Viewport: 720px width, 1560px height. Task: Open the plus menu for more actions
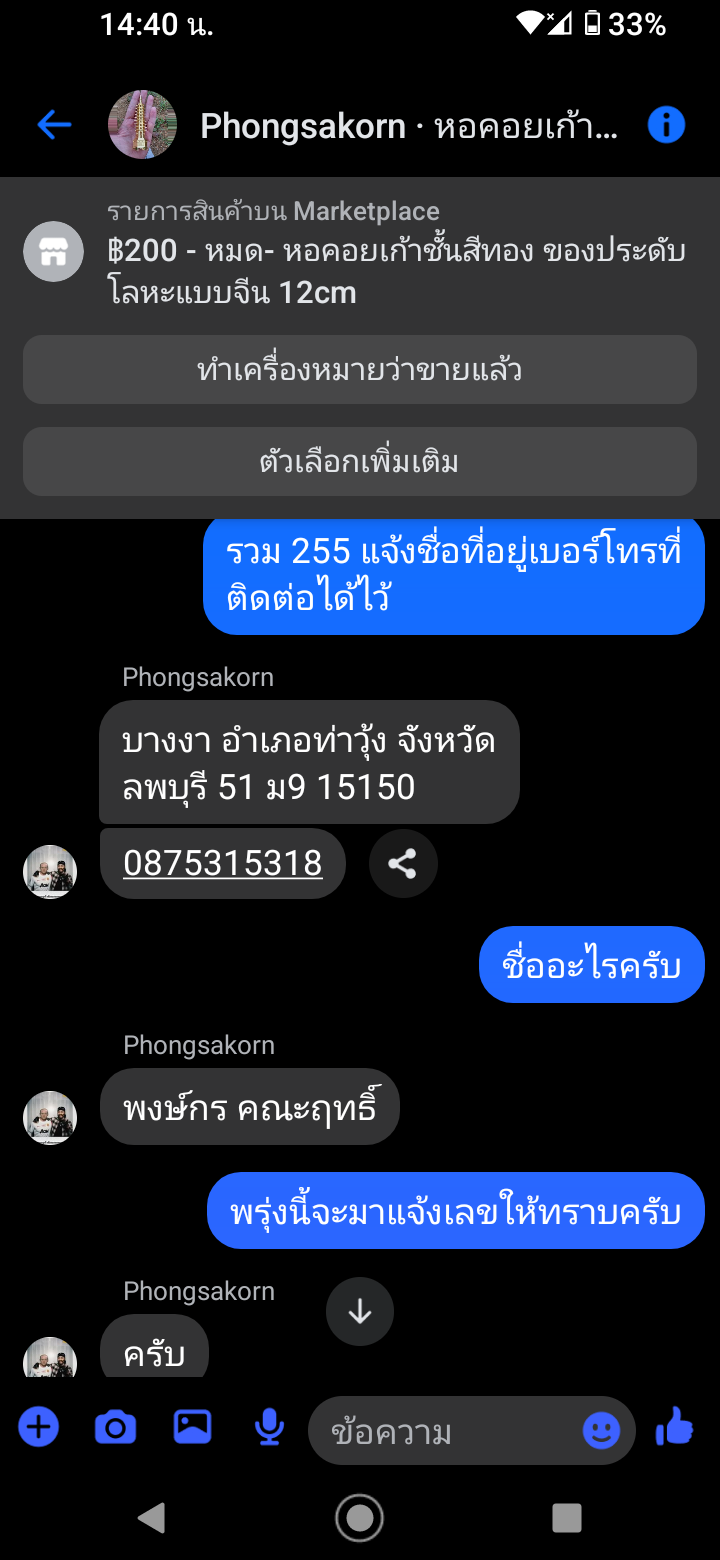coord(39,1428)
